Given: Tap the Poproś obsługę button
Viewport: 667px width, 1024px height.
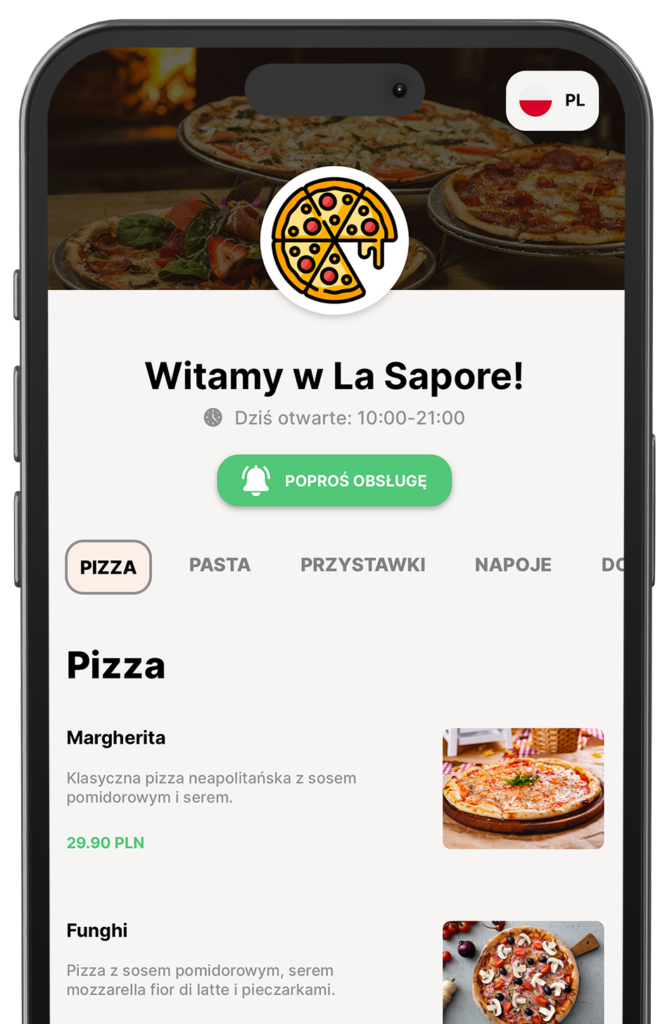Looking at the screenshot, I should (334, 481).
